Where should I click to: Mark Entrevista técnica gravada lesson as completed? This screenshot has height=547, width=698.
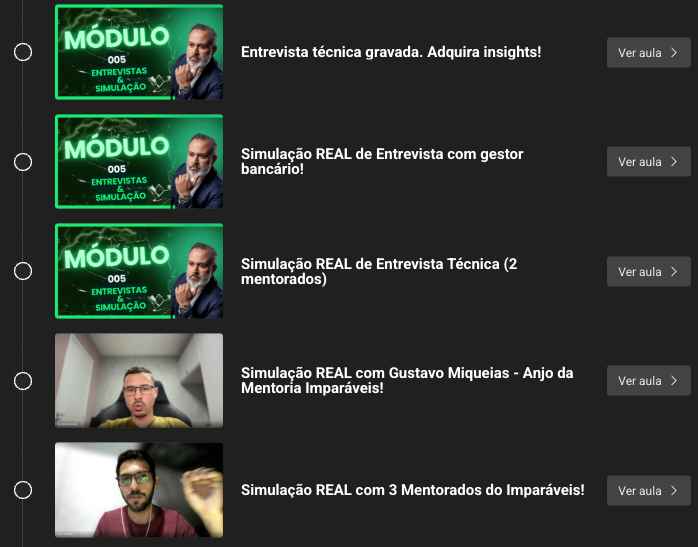coord(23,52)
